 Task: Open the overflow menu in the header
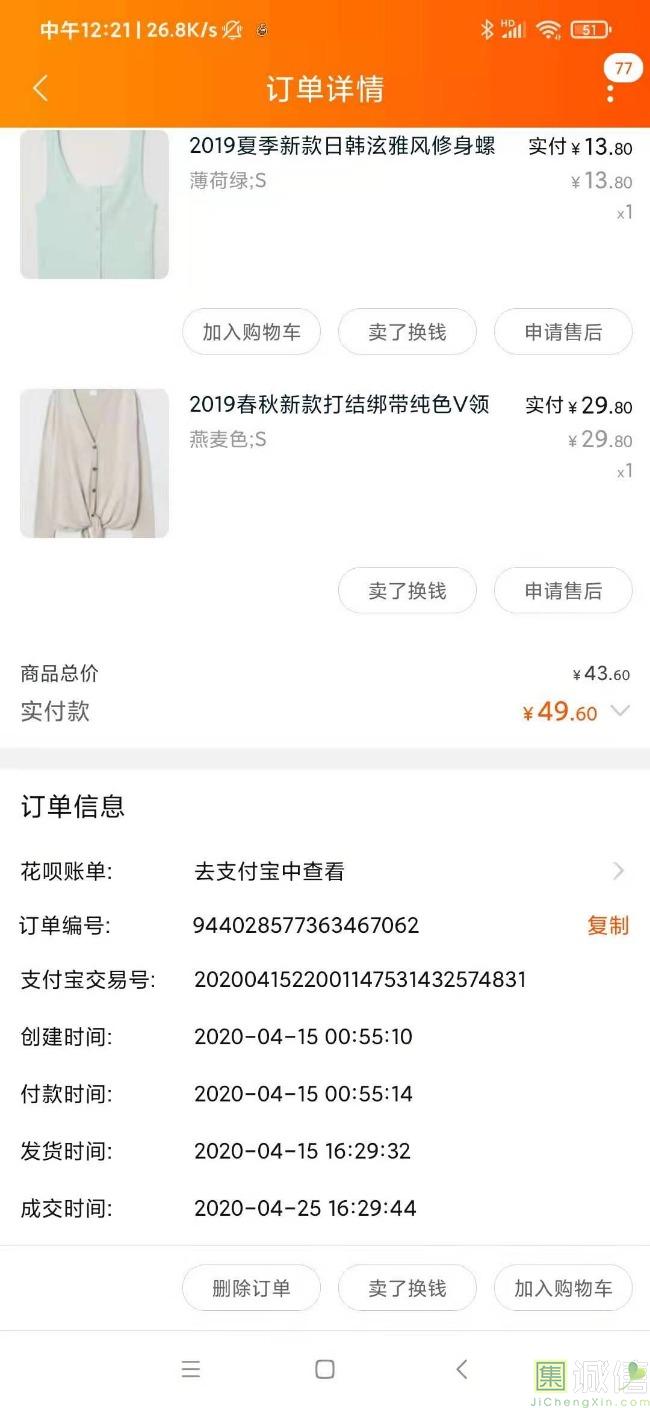pyautogui.click(x=610, y=92)
